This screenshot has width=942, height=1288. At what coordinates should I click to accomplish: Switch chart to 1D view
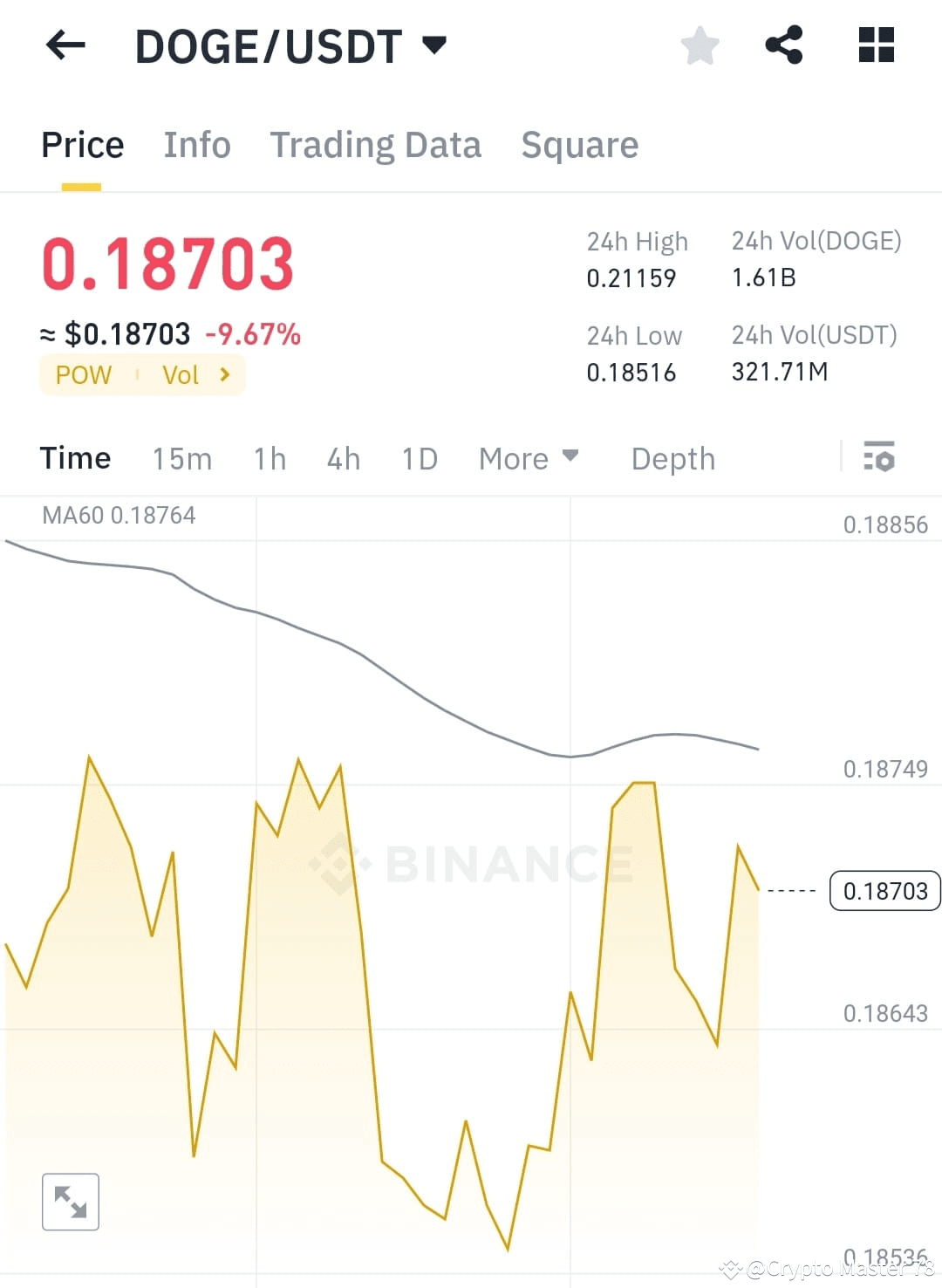coord(419,457)
